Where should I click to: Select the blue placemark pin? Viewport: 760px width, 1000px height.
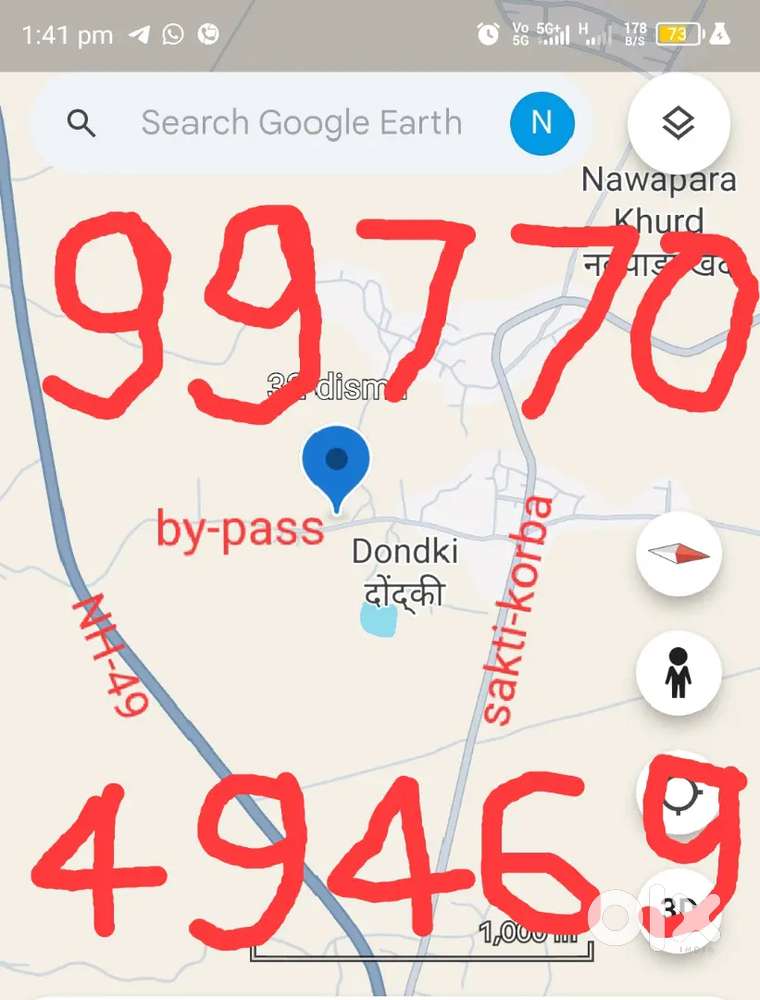(337, 465)
